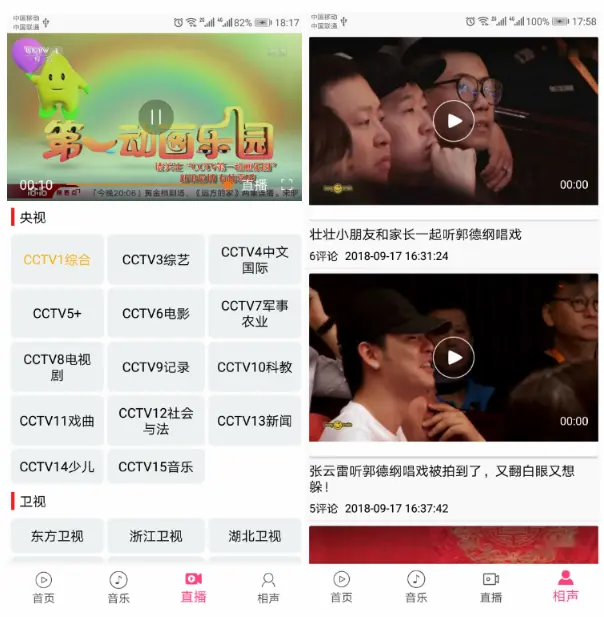
Task: Play the 壮壮小朋友听郭德纲唱戏 video
Action: pos(454,121)
